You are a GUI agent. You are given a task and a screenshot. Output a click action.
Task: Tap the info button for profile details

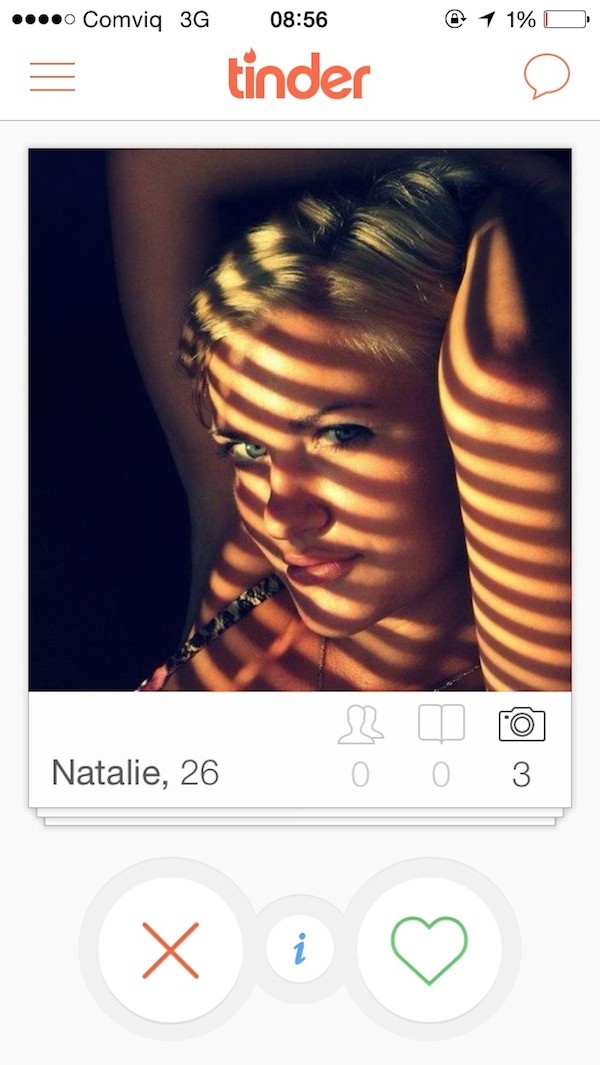tap(300, 949)
